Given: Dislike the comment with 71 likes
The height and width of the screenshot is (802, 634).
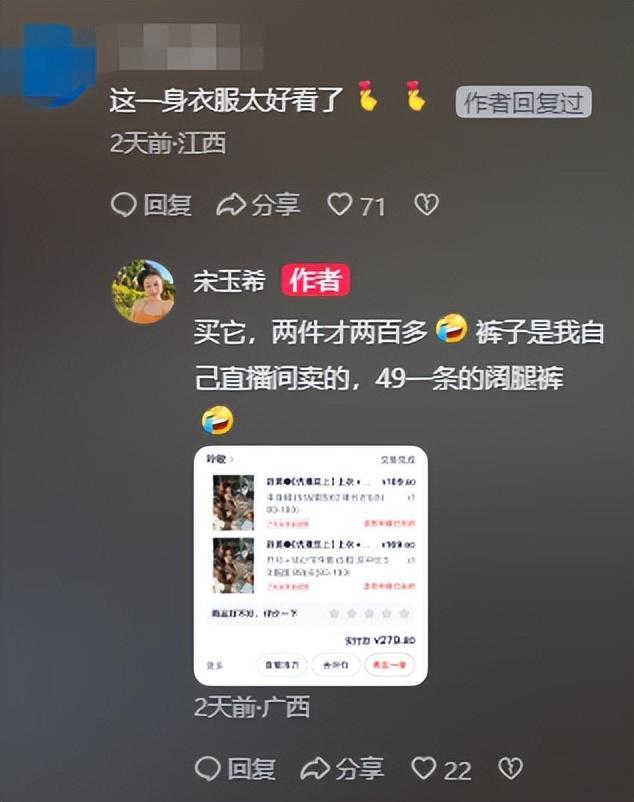Looking at the screenshot, I should pyautogui.click(x=426, y=205).
